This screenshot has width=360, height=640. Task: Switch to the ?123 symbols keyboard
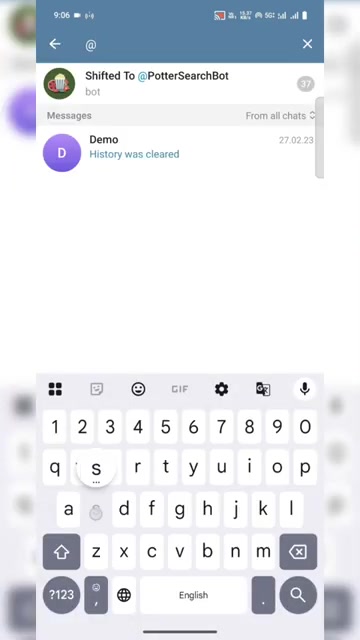(62, 595)
